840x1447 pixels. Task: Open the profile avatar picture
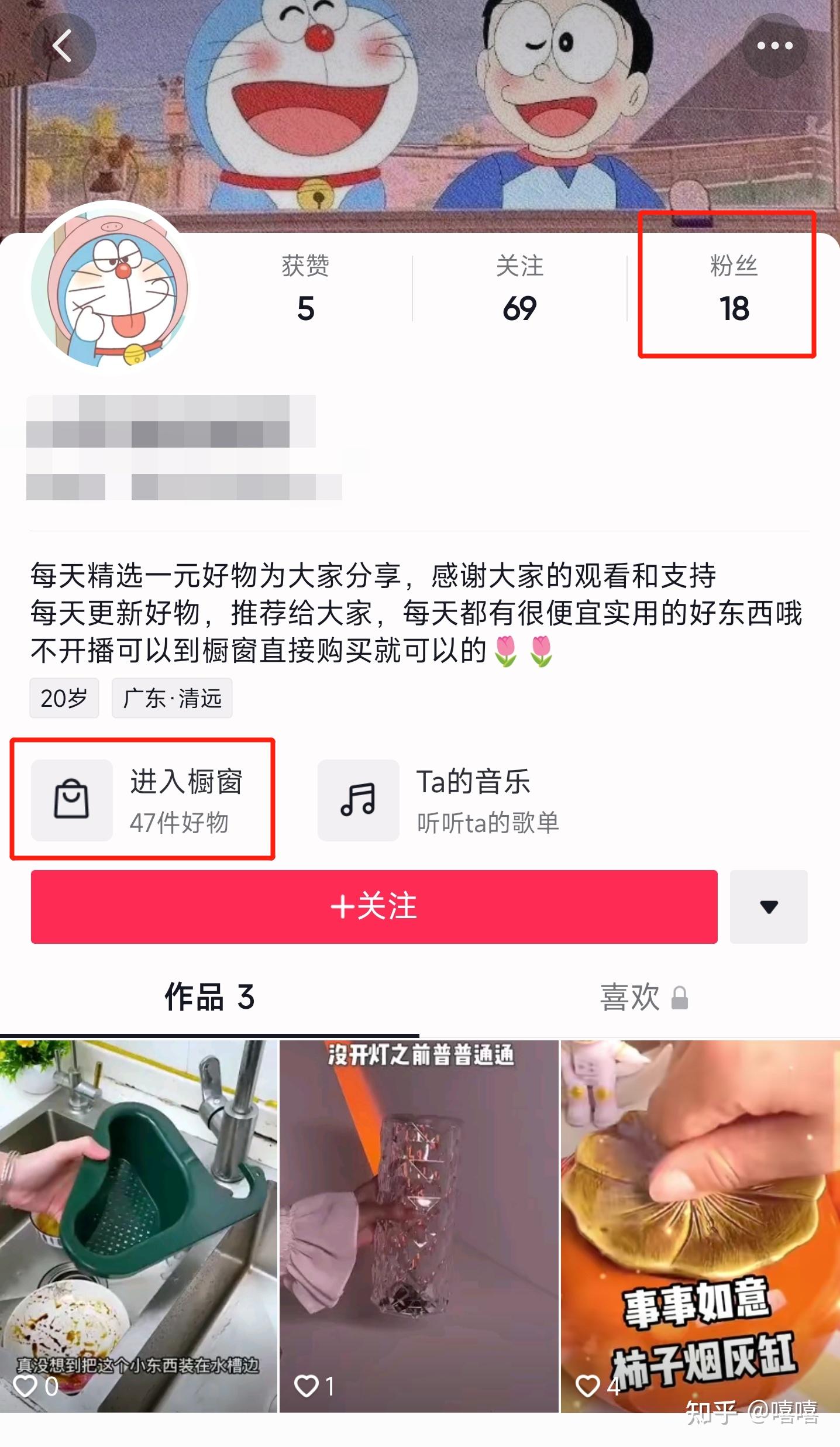pos(111,288)
